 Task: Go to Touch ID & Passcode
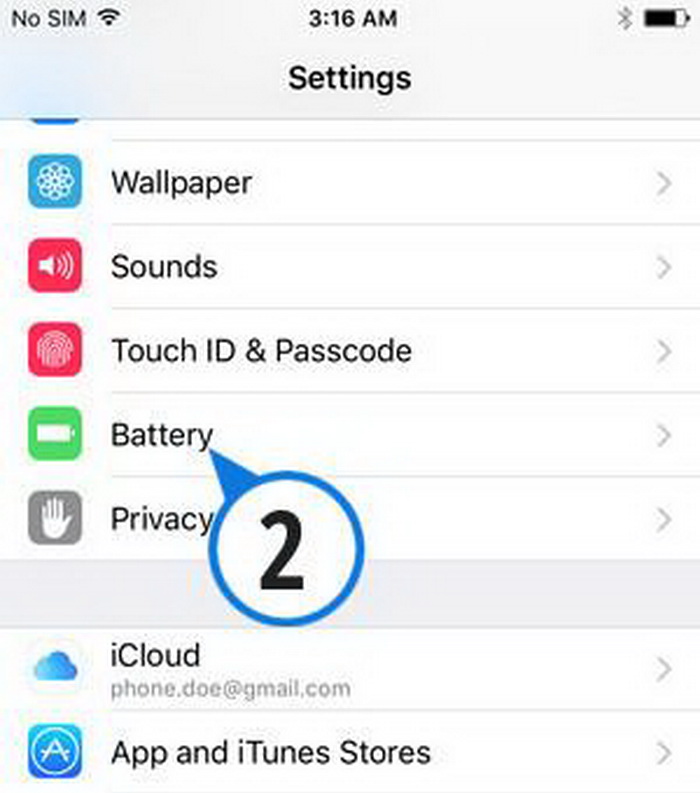point(261,351)
